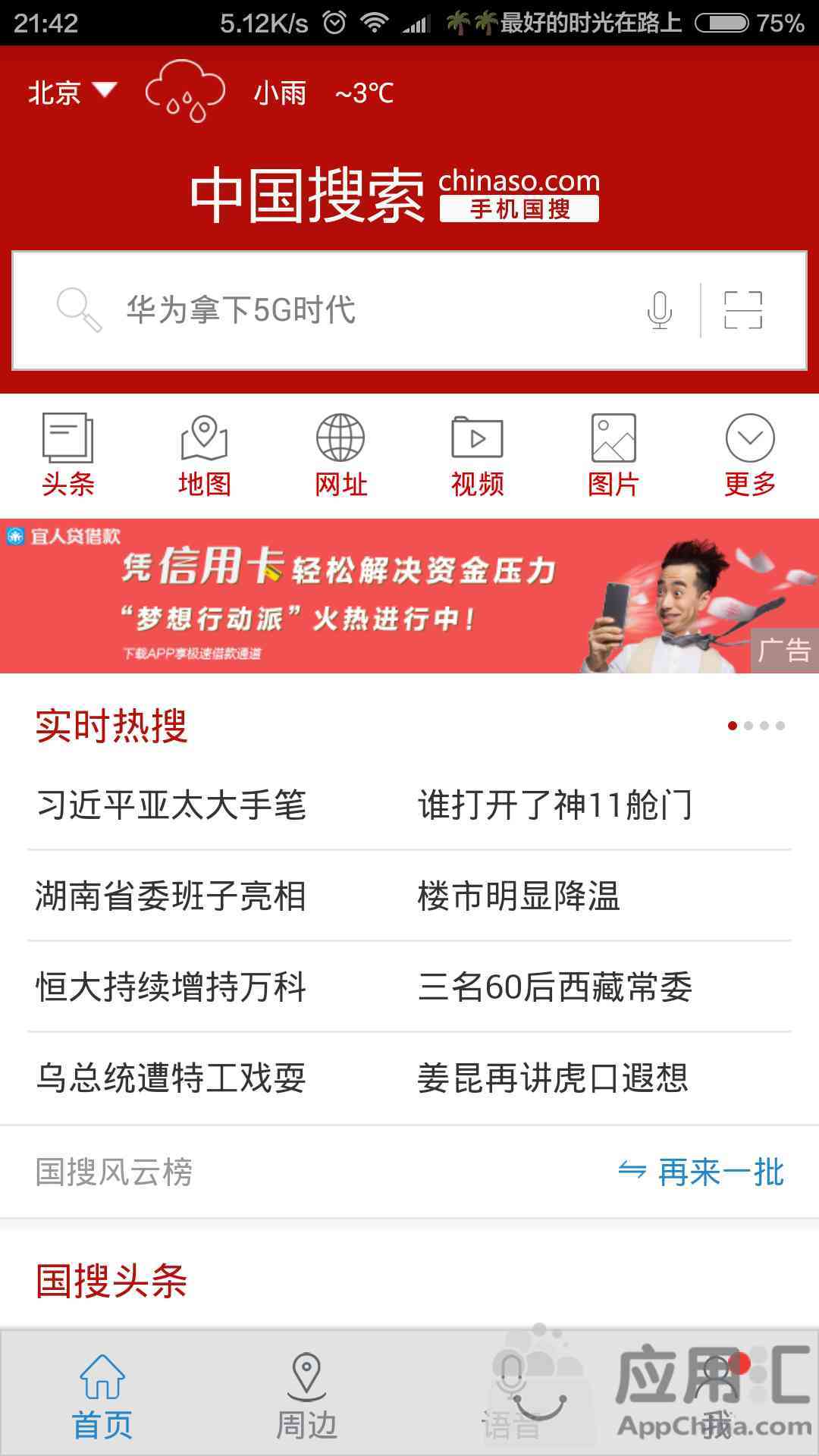
Task: Open the QR scan icon
Action: tap(742, 310)
